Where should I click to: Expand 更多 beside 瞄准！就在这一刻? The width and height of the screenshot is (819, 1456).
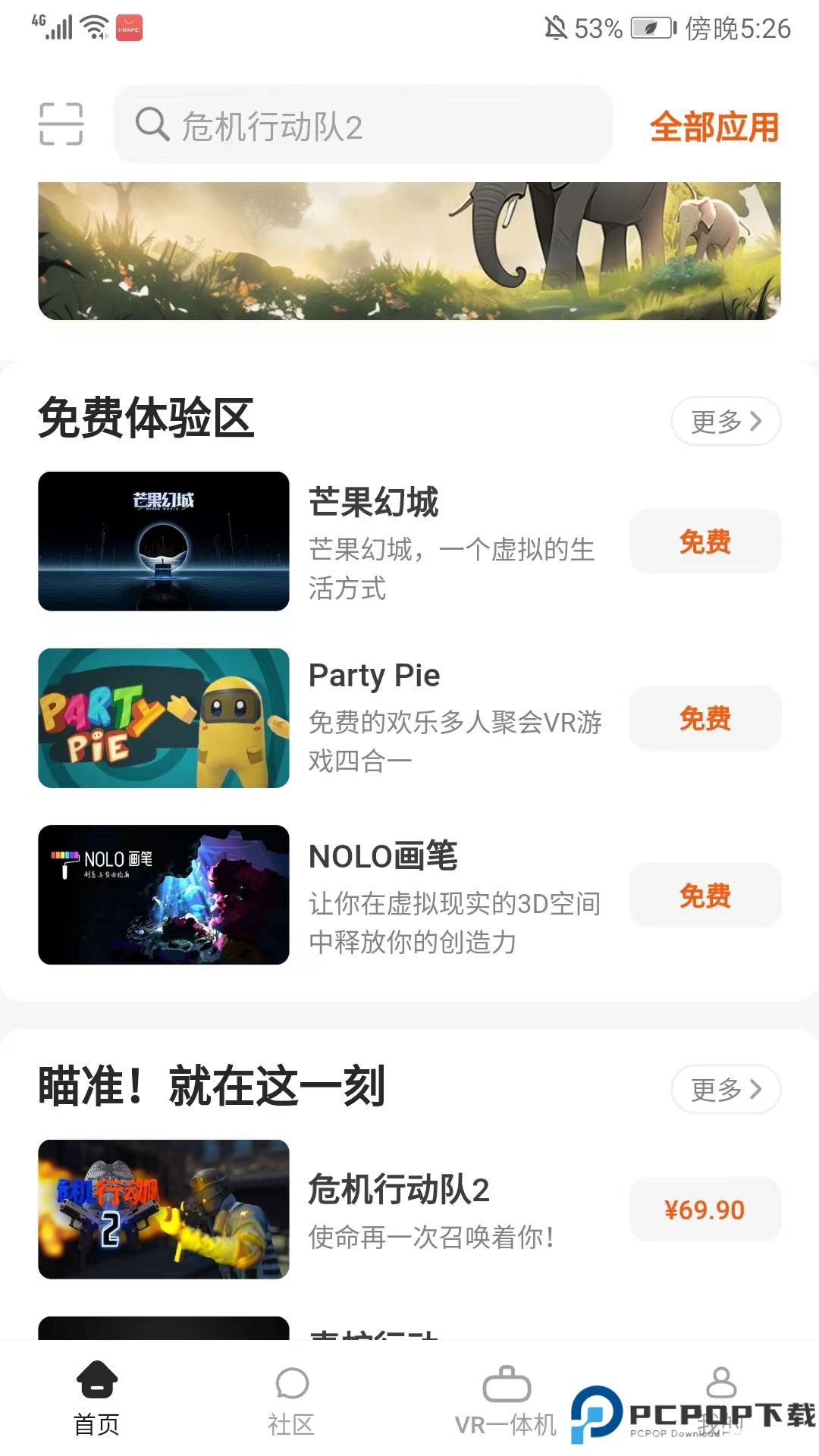(x=724, y=1090)
